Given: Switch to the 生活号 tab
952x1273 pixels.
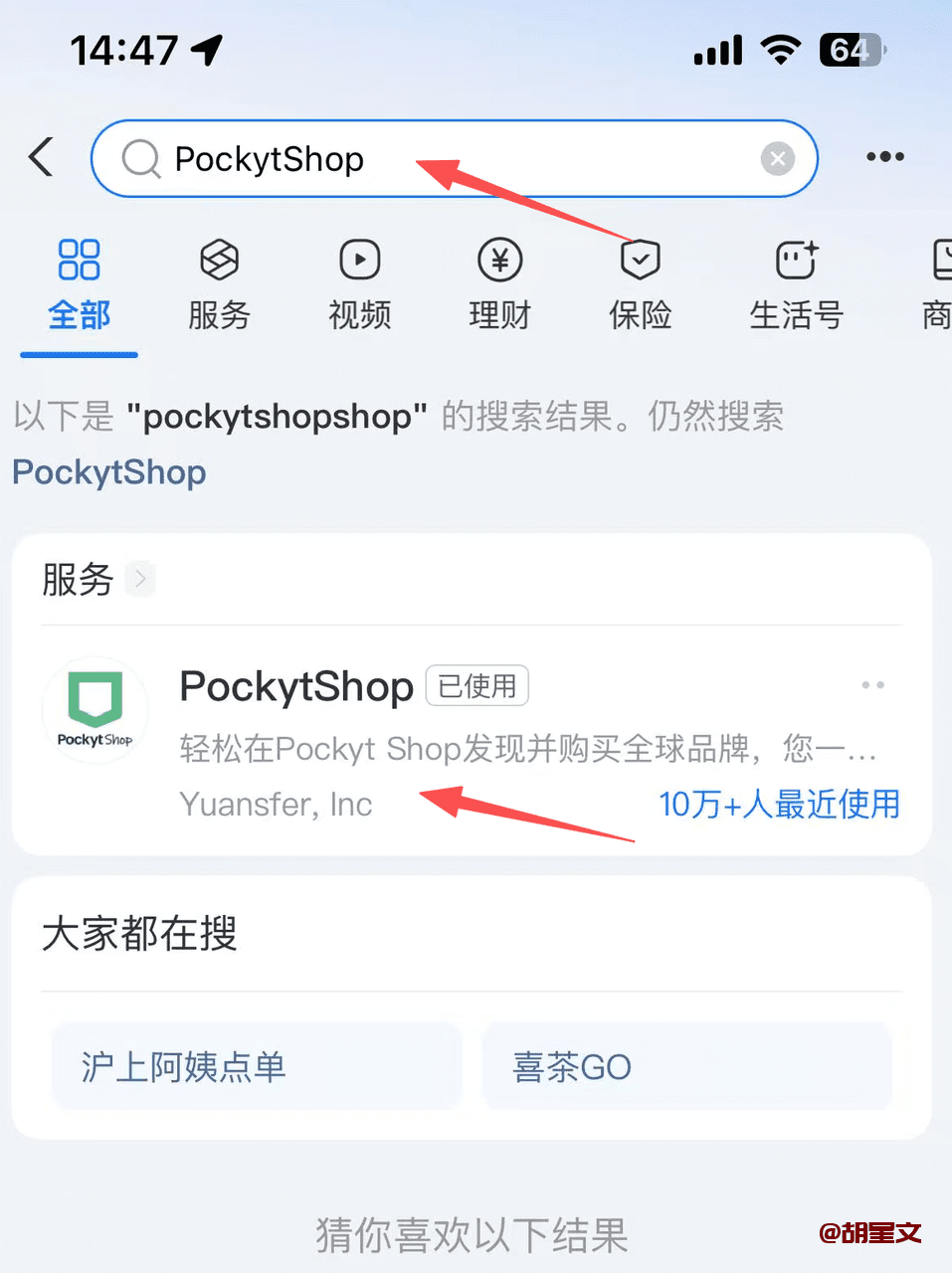Looking at the screenshot, I should click(796, 285).
